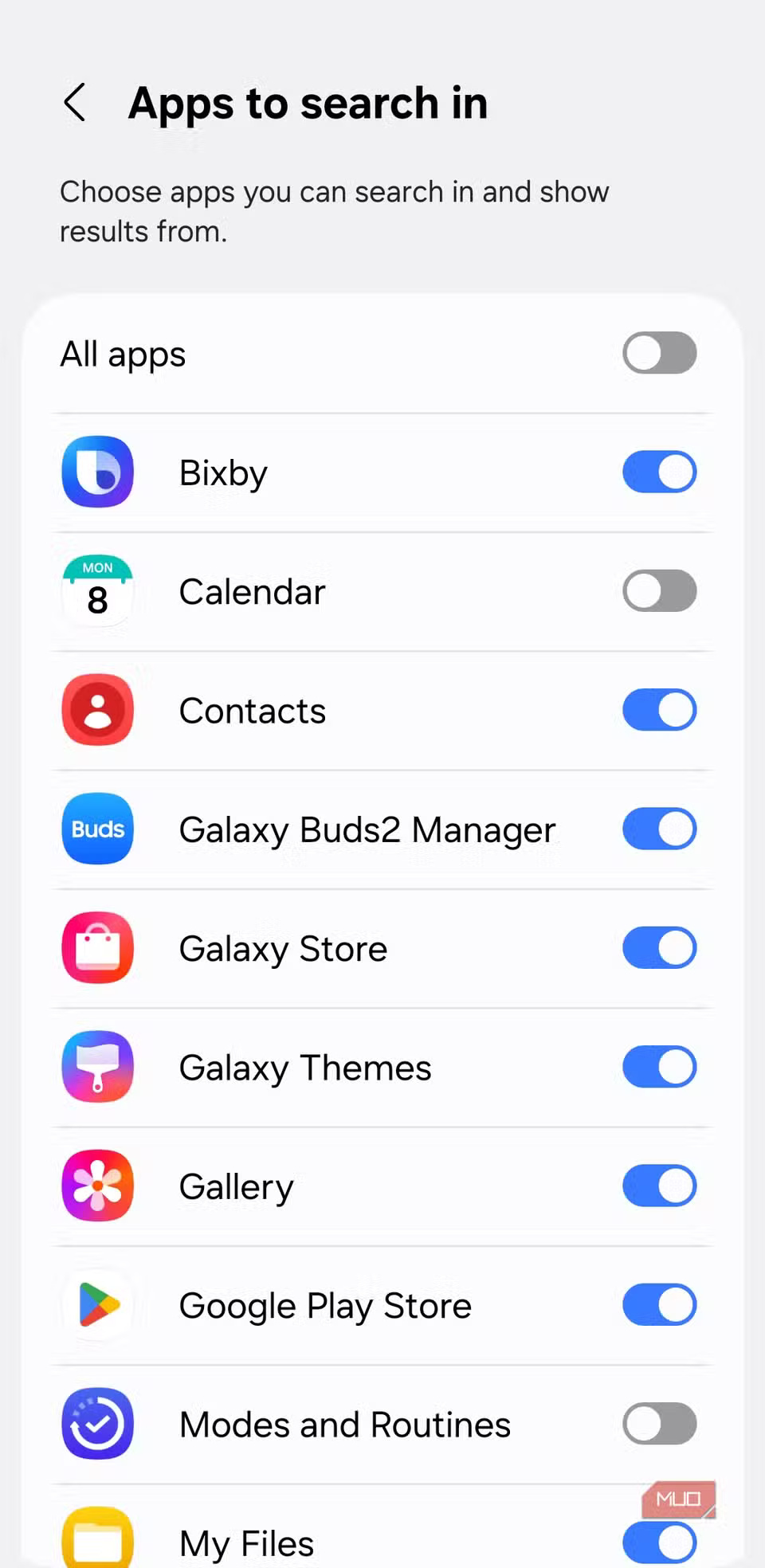Disable the Bixby search toggle

[659, 472]
